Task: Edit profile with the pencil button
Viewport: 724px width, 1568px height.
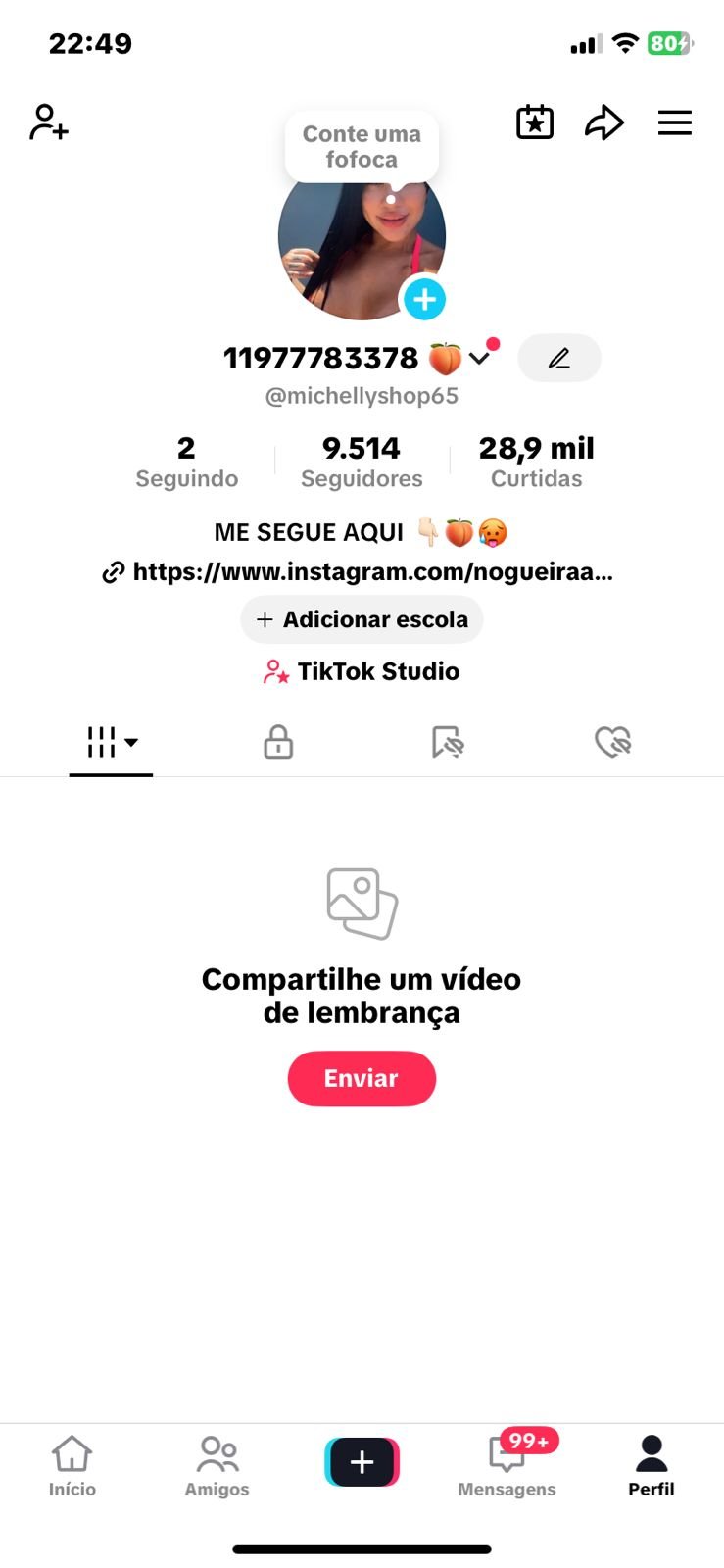Action: 558,359
